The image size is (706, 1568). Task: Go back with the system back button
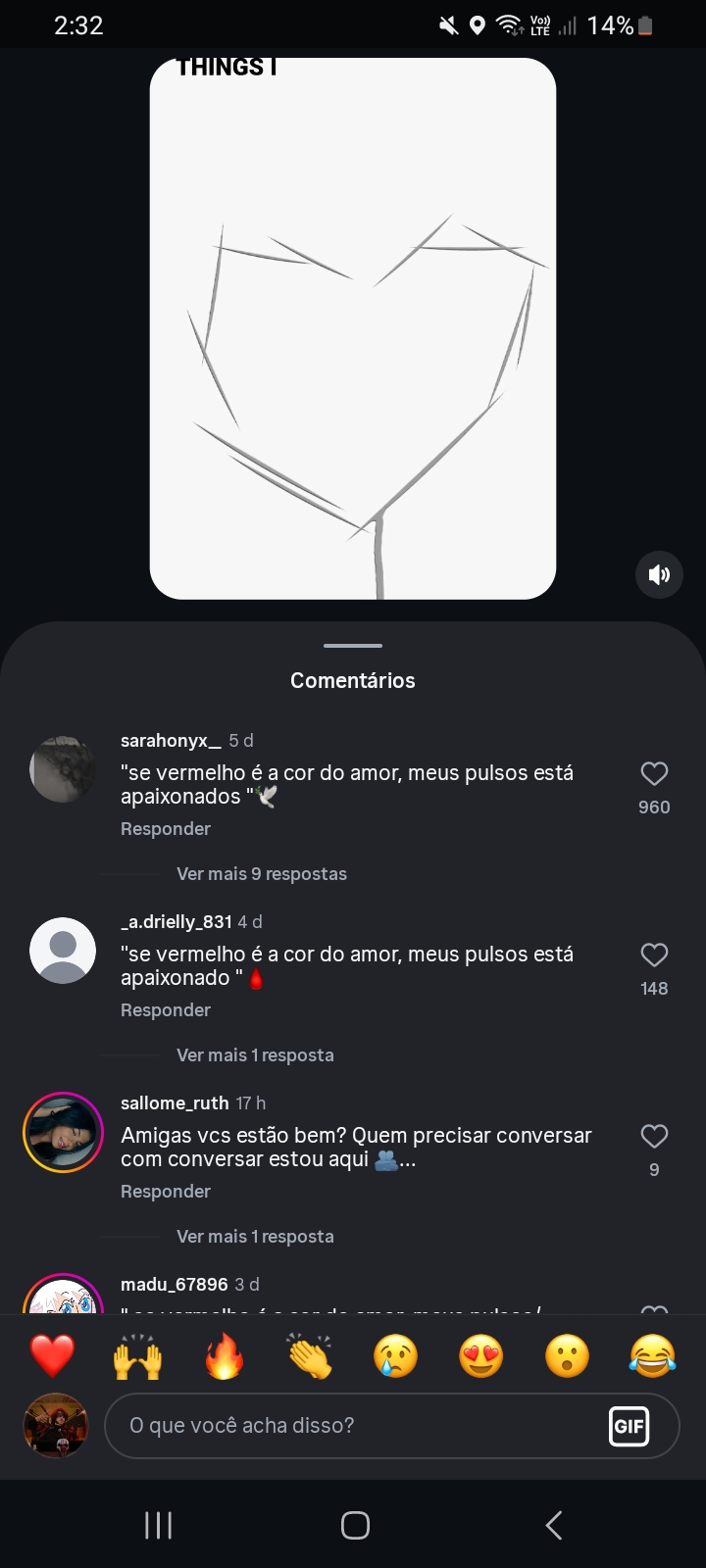pyautogui.click(x=554, y=1525)
